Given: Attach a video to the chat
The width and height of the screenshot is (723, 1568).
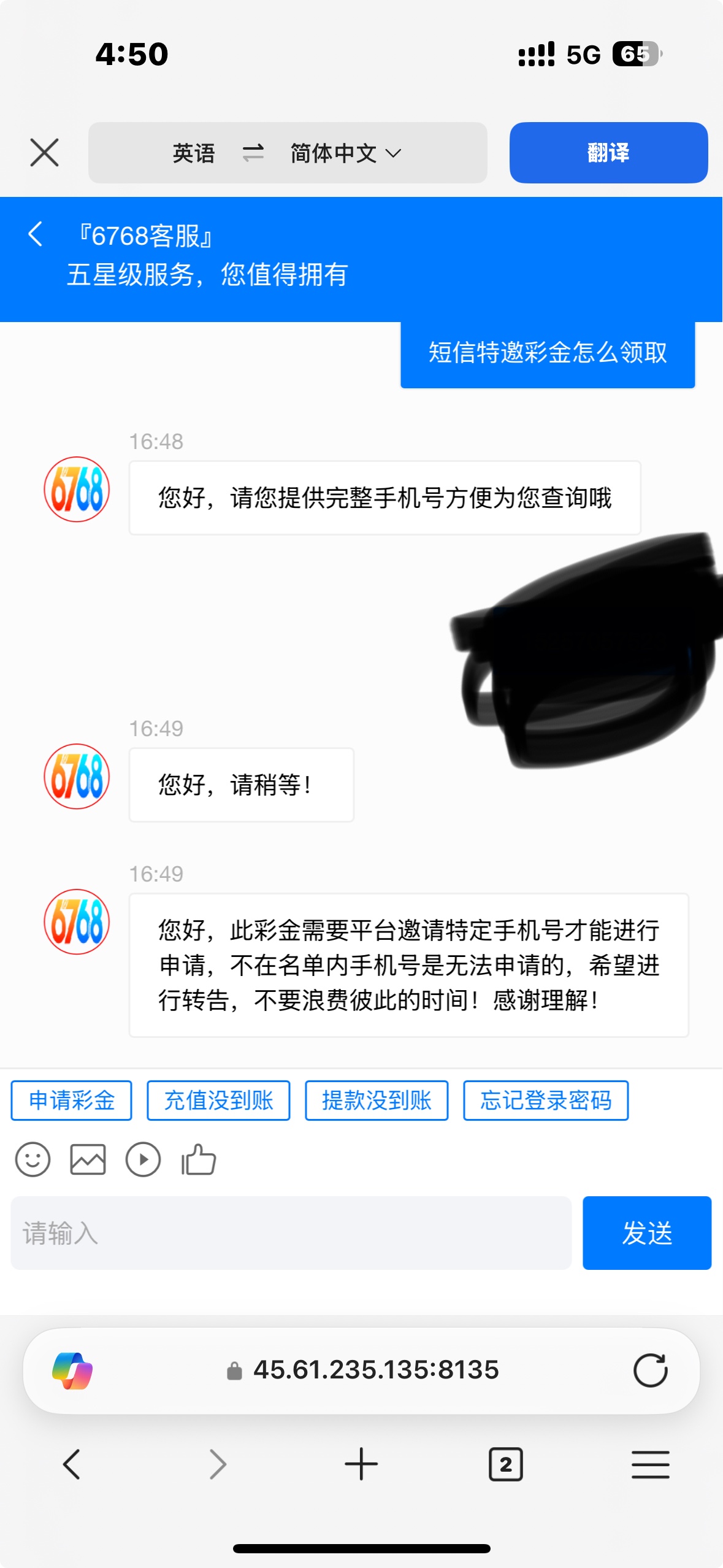Looking at the screenshot, I should [143, 1159].
